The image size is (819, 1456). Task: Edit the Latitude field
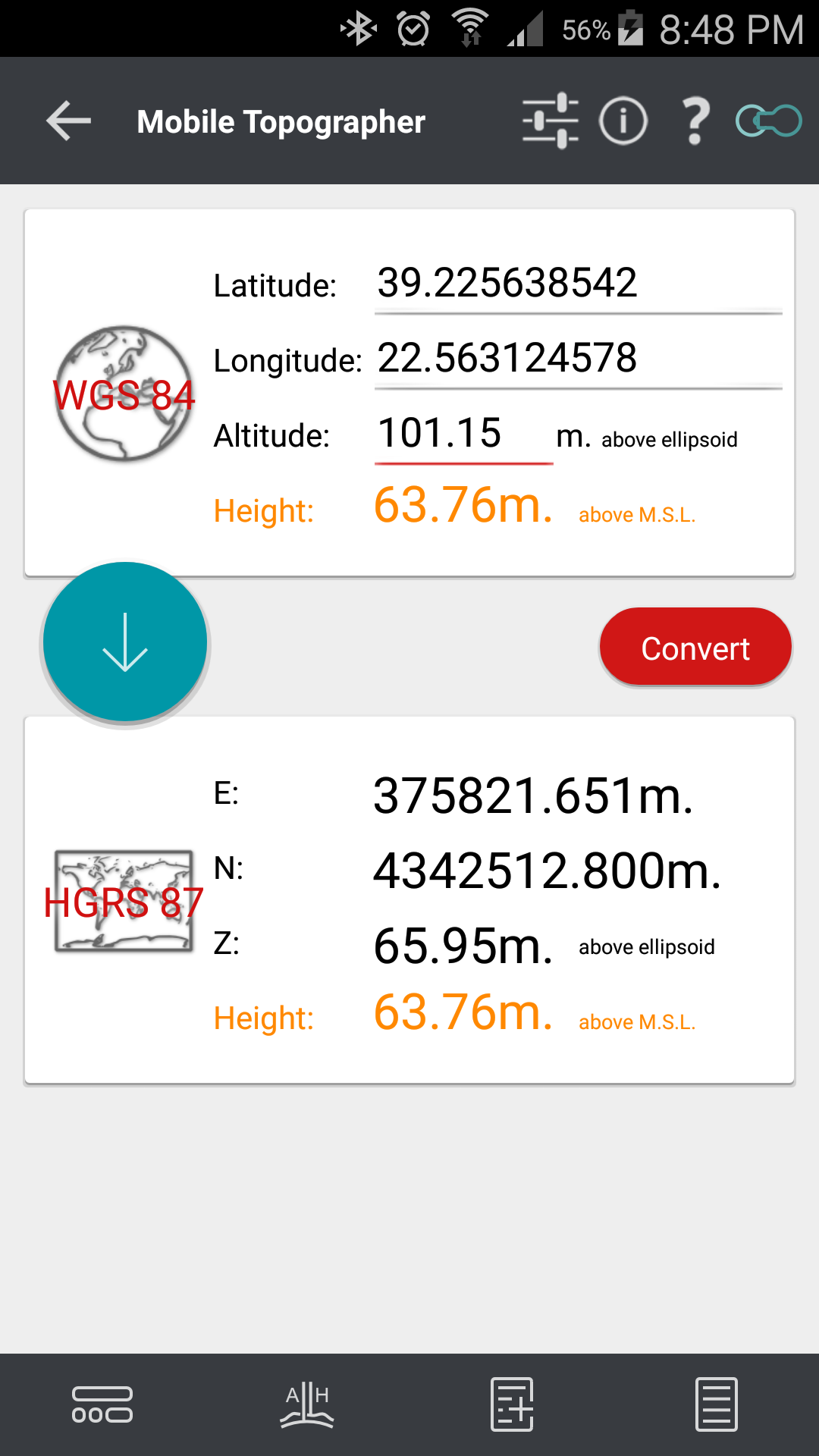578,285
